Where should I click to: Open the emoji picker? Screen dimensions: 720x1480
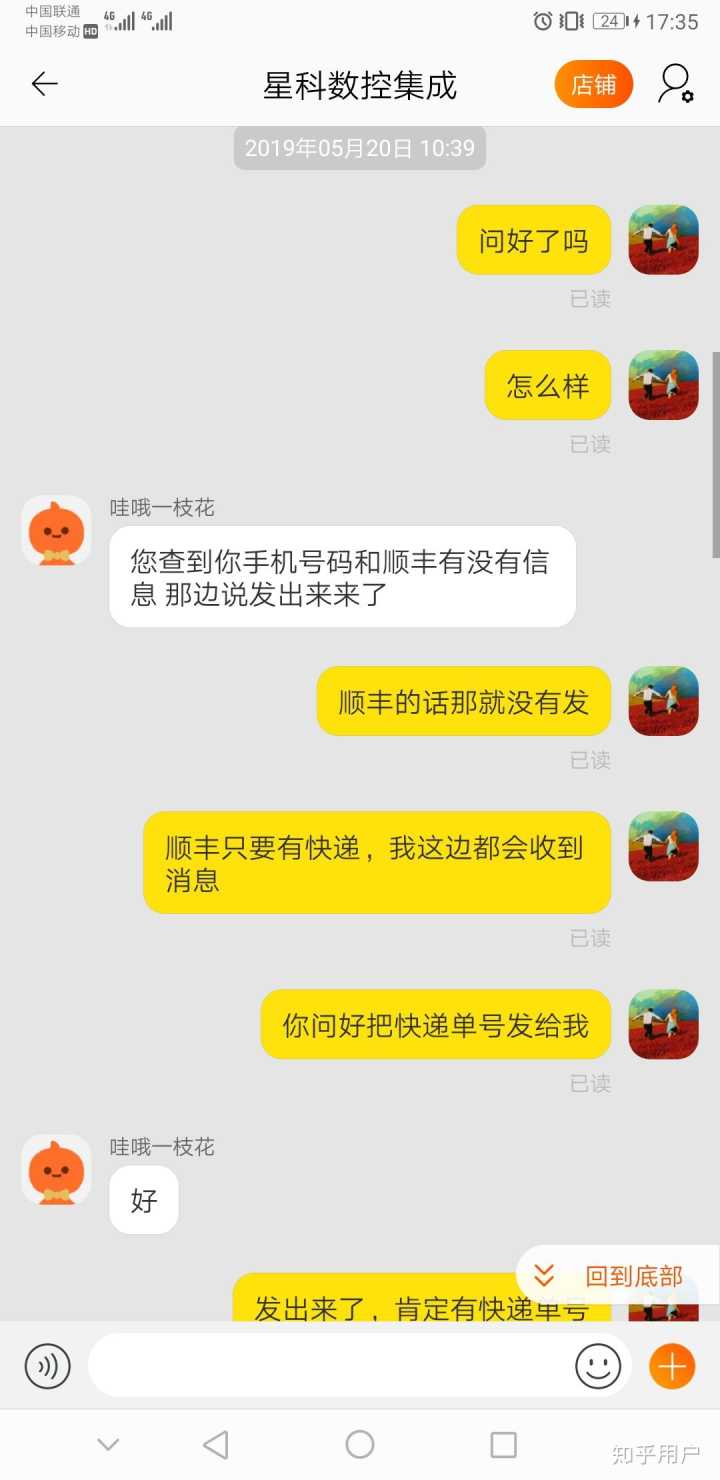pyautogui.click(x=598, y=1365)
